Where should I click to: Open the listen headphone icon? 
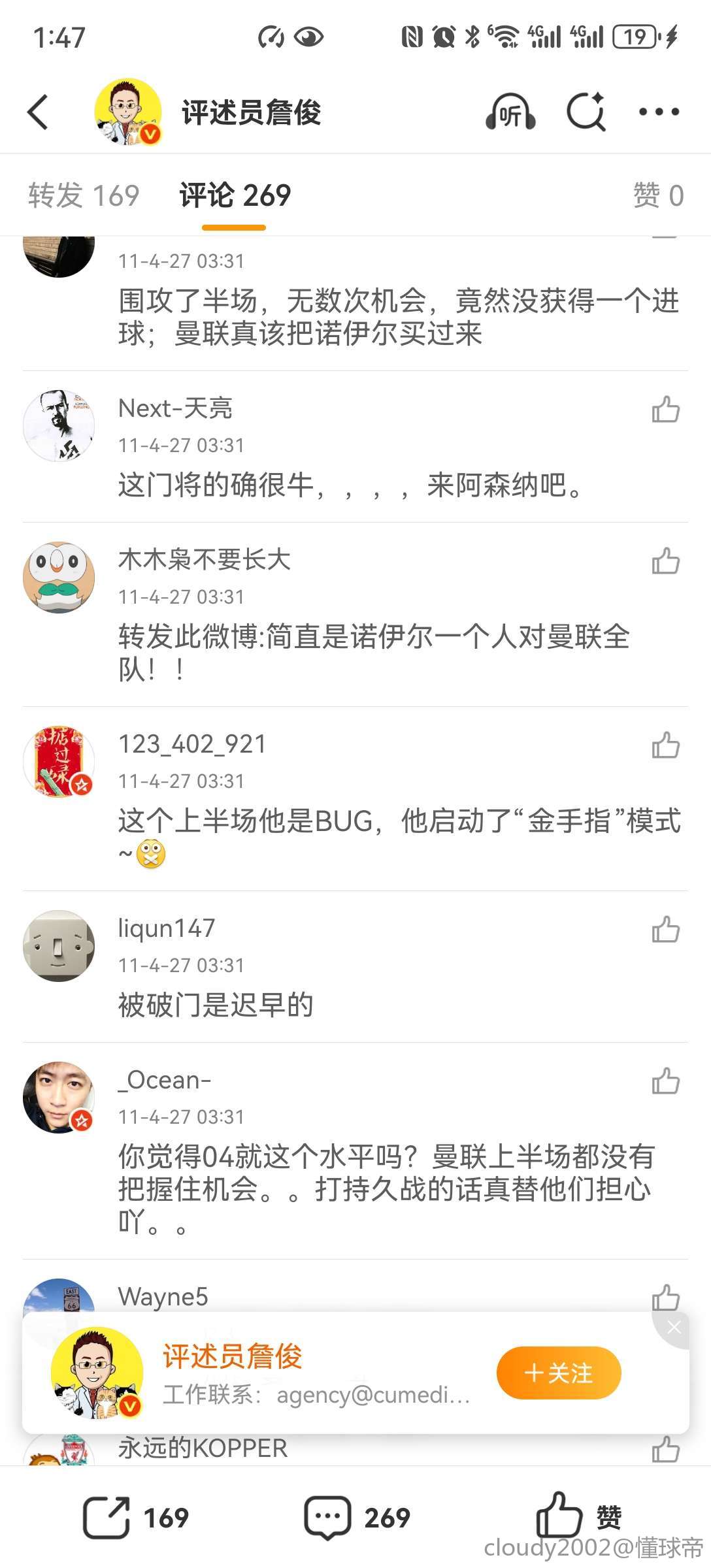coord(510,112)
